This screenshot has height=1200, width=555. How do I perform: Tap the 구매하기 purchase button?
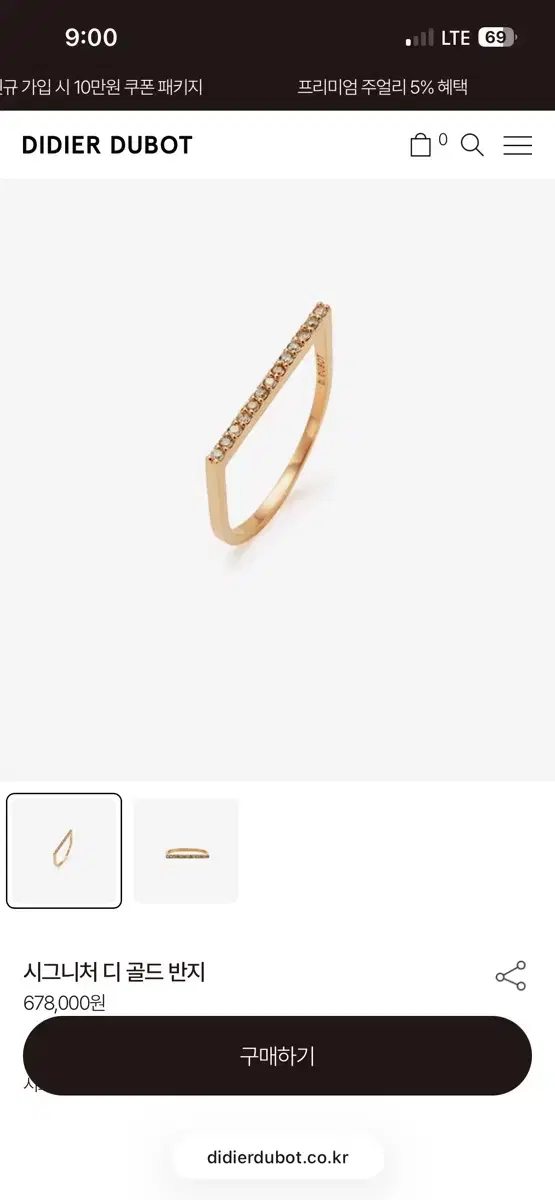(277, 1056)
